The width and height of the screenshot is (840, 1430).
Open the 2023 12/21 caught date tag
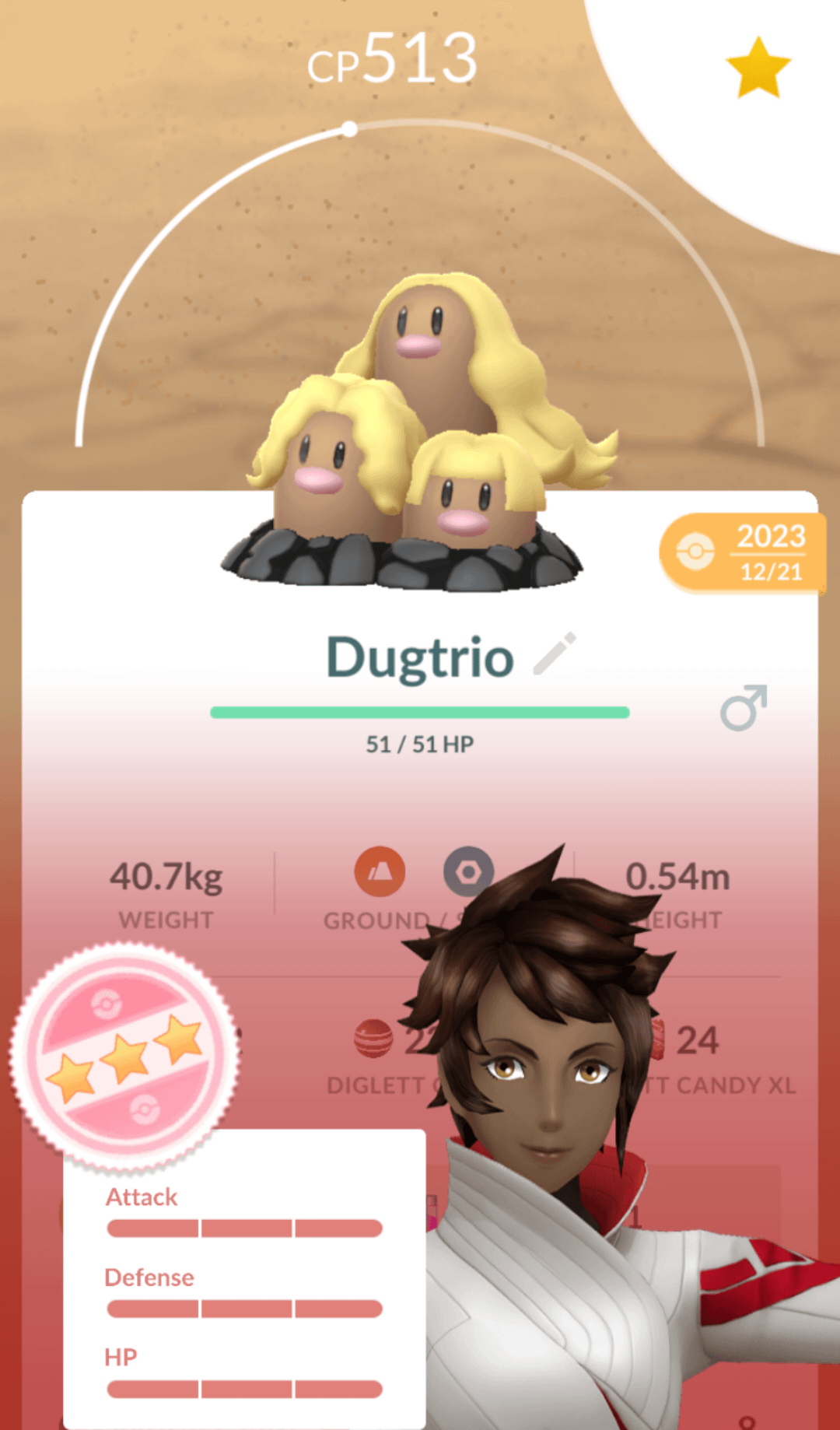(x=743, y=554)
